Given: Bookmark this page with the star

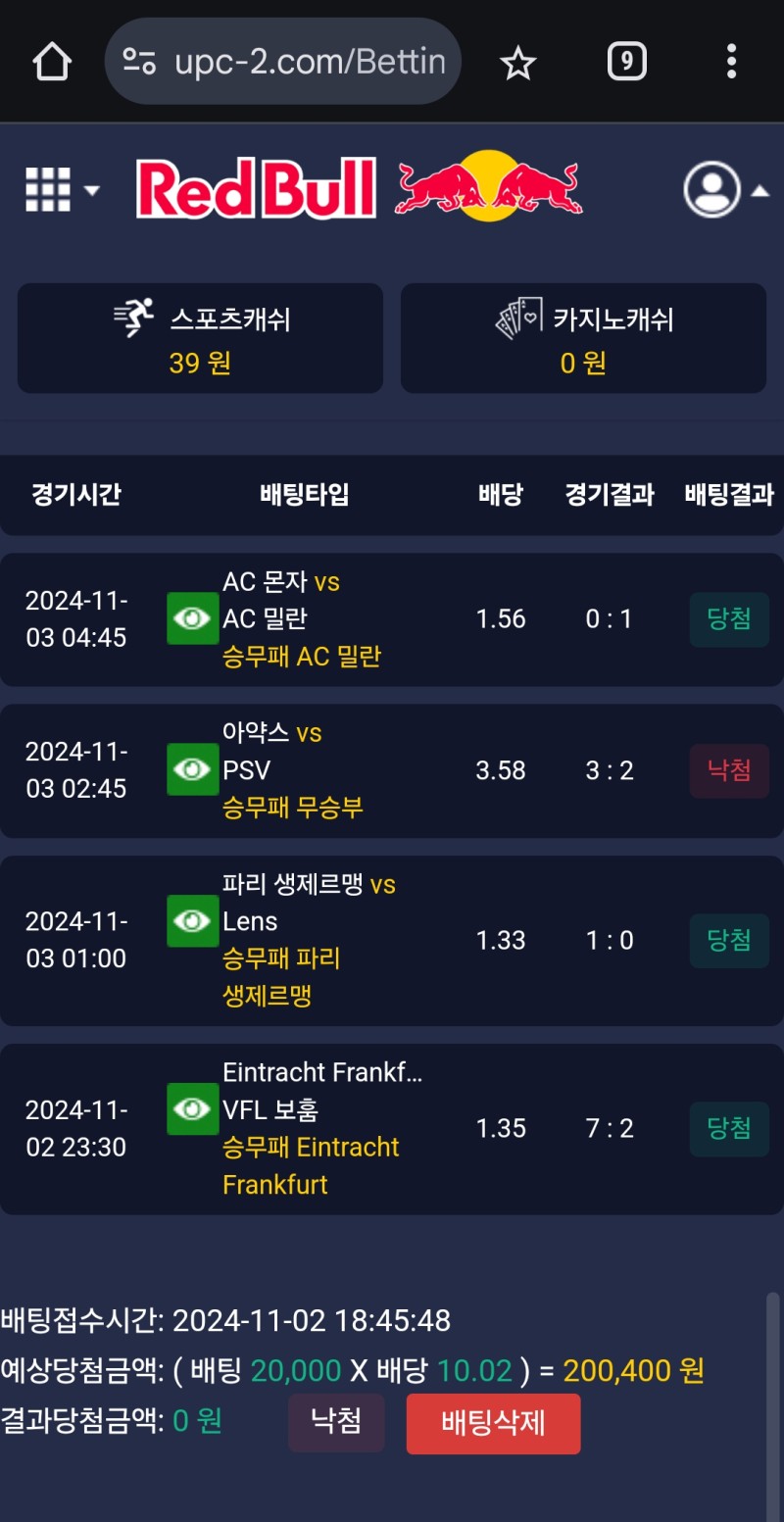Looking at the screenshot, I should 517,64.
